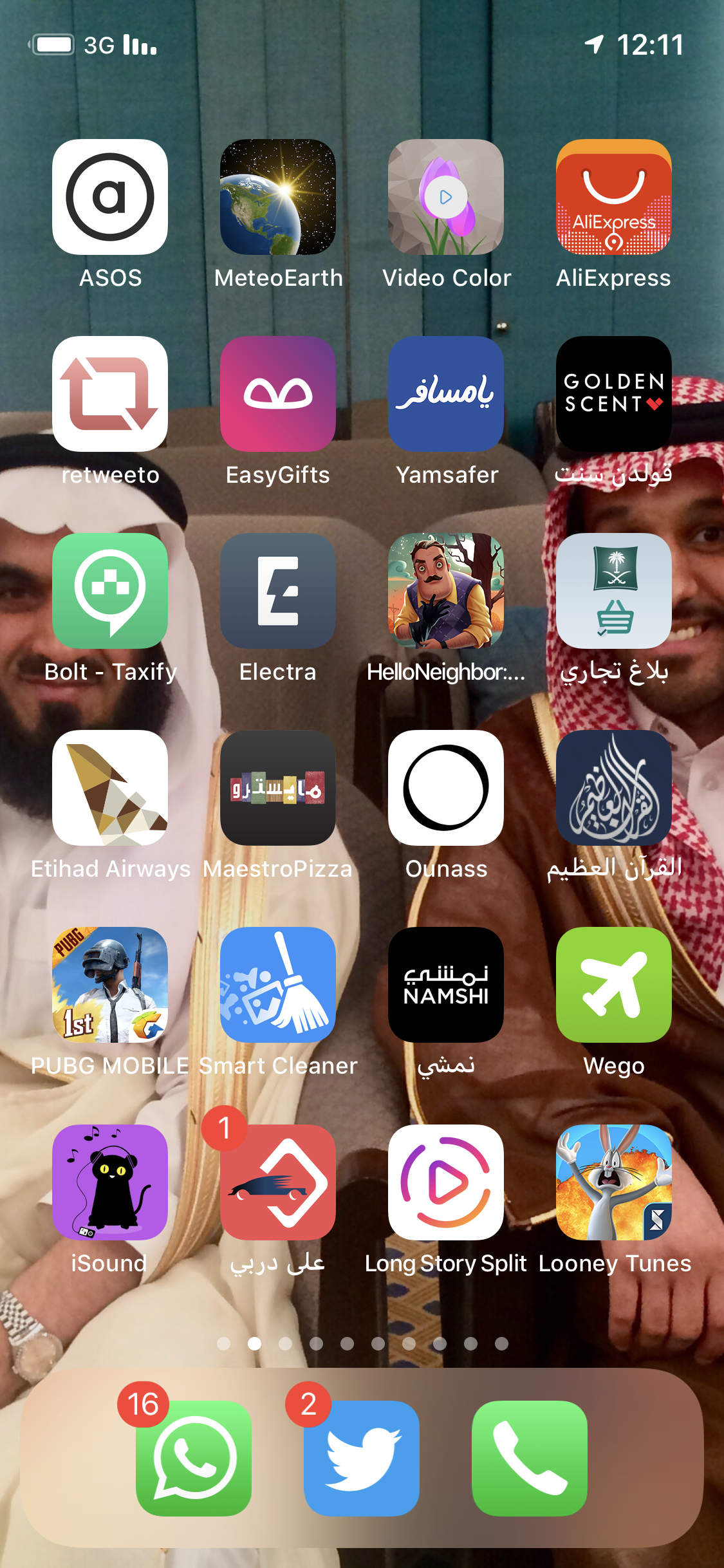The width and height of the screenshot is (724, 1568).
Task: Open WhatsApp from the dock
Action: pos(194,1458)
